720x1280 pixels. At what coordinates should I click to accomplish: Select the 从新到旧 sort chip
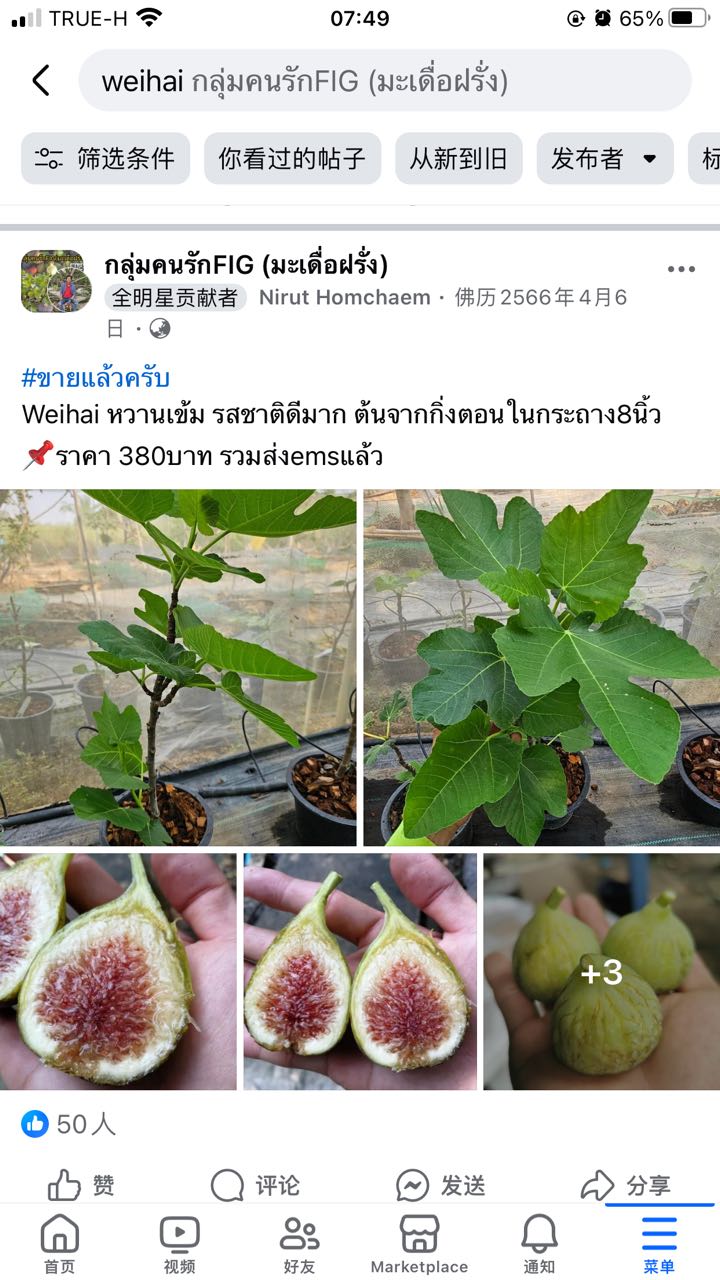tap(458, 159)
